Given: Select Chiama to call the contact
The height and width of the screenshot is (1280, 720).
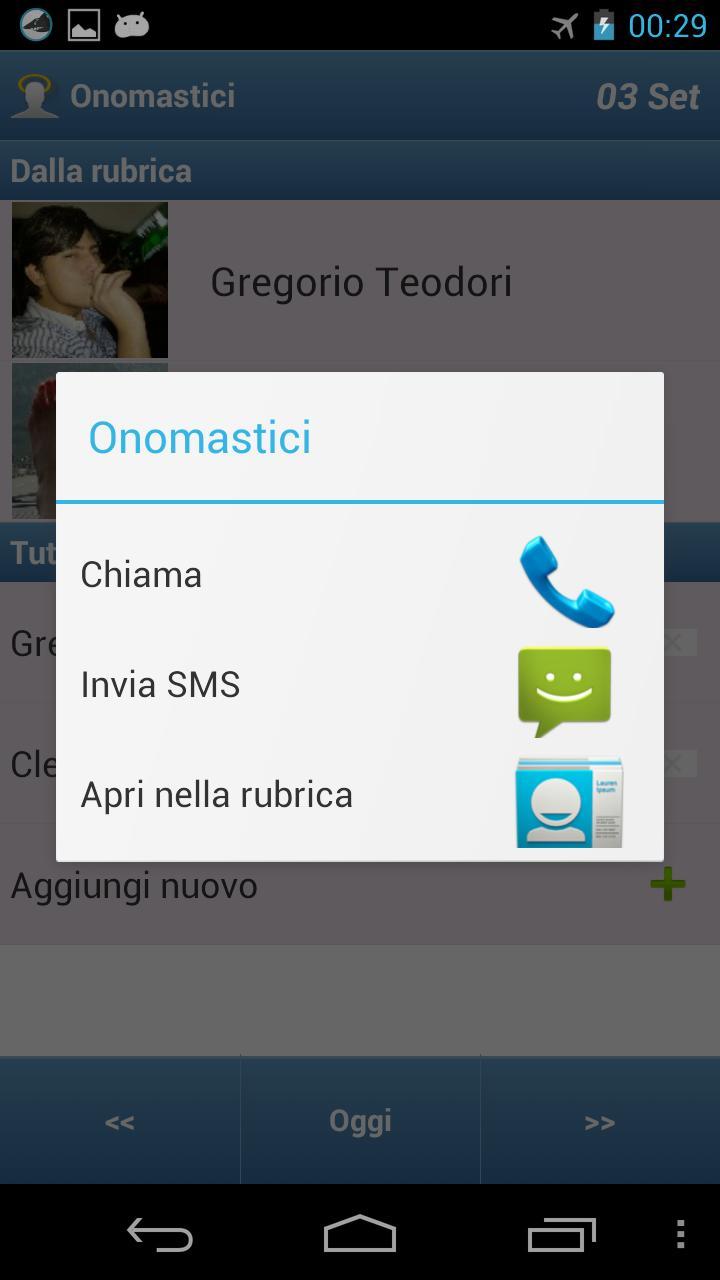Looking at the screenshot, I should (x=360, y=575).
